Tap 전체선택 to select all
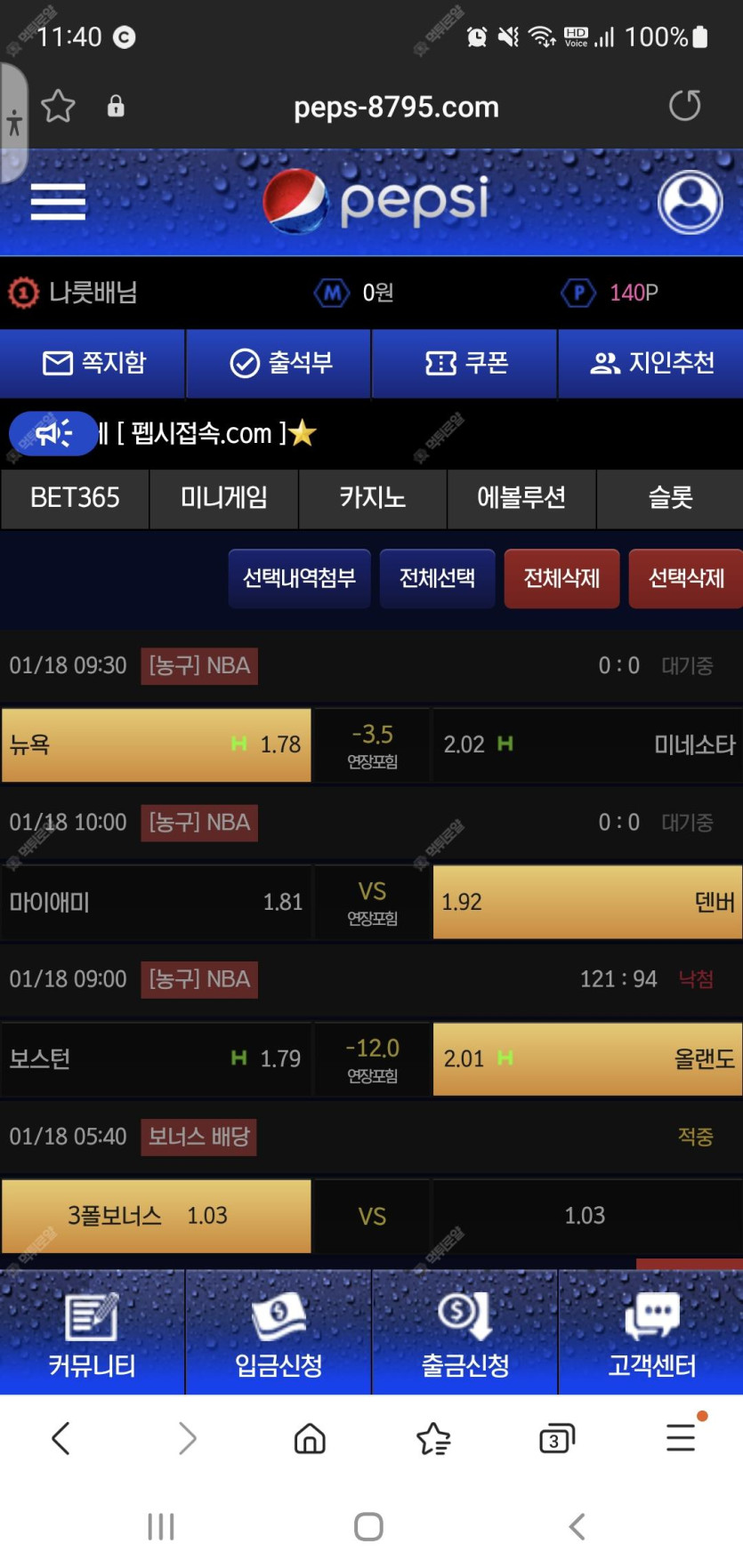Viewport: 743px width, 1568px height. 437,578
